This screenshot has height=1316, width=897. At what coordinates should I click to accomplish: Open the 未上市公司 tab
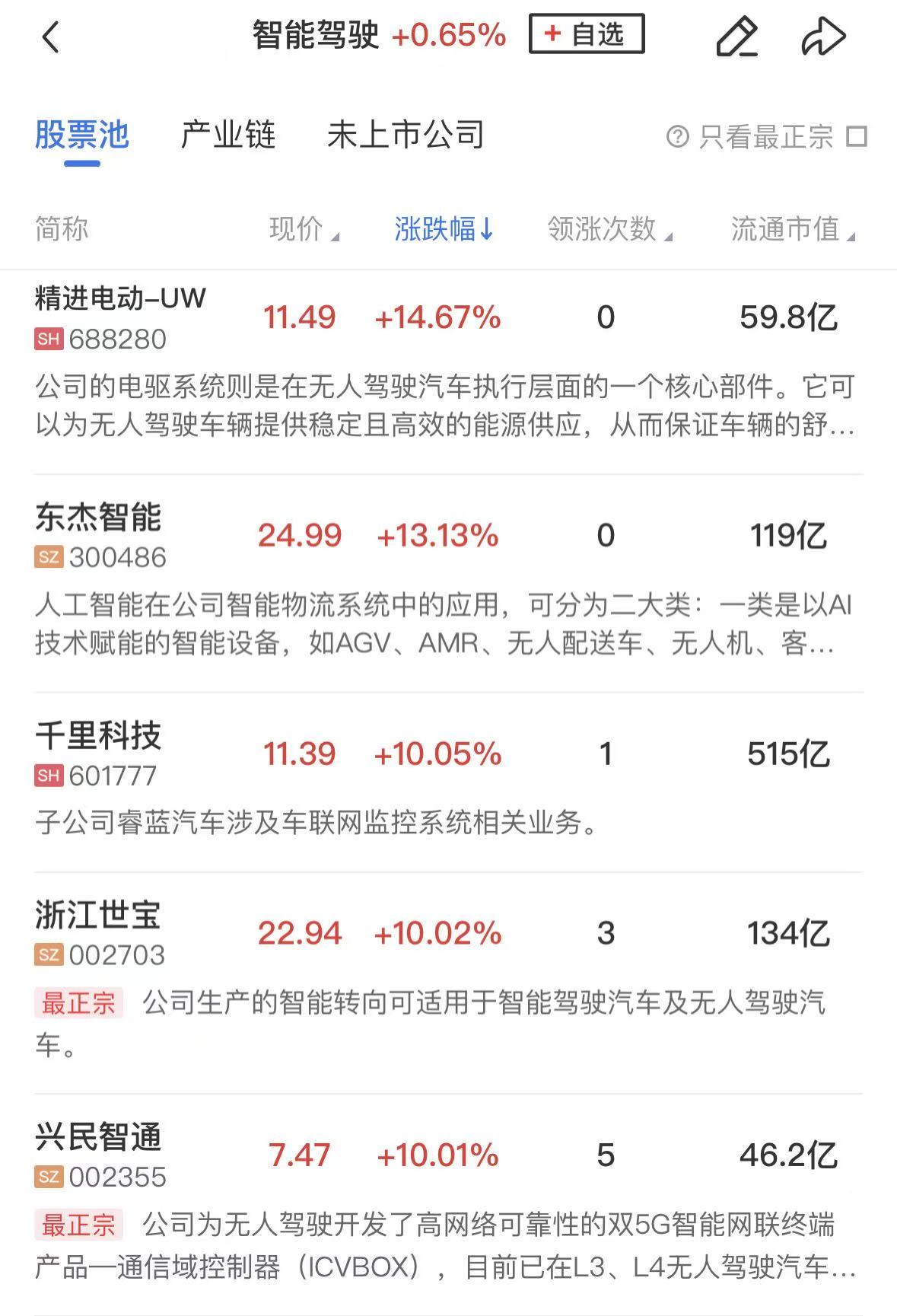point(406,135)
